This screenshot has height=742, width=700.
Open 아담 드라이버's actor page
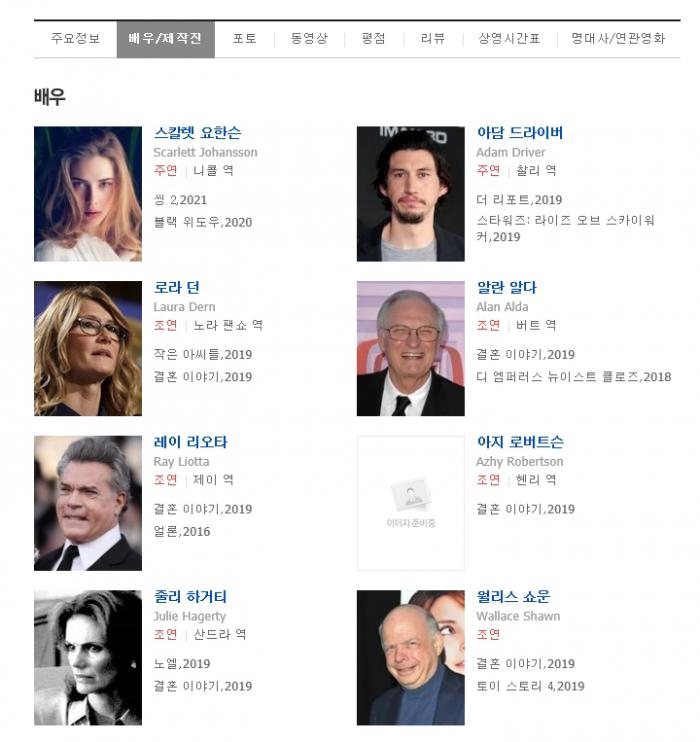pyautogui.click(x=520, y=133)
